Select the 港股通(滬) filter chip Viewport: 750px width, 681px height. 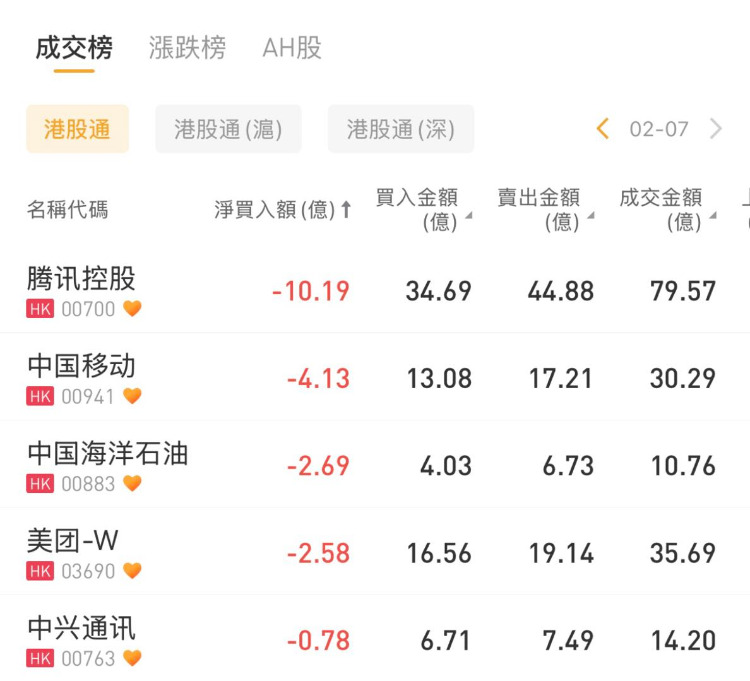coord(228,129)
